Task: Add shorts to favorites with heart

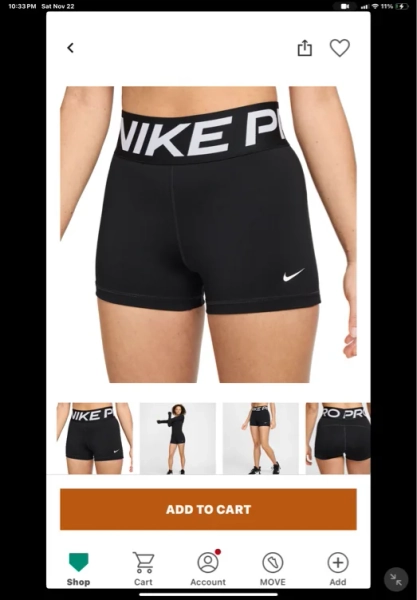Action: (x=340, y=48)
